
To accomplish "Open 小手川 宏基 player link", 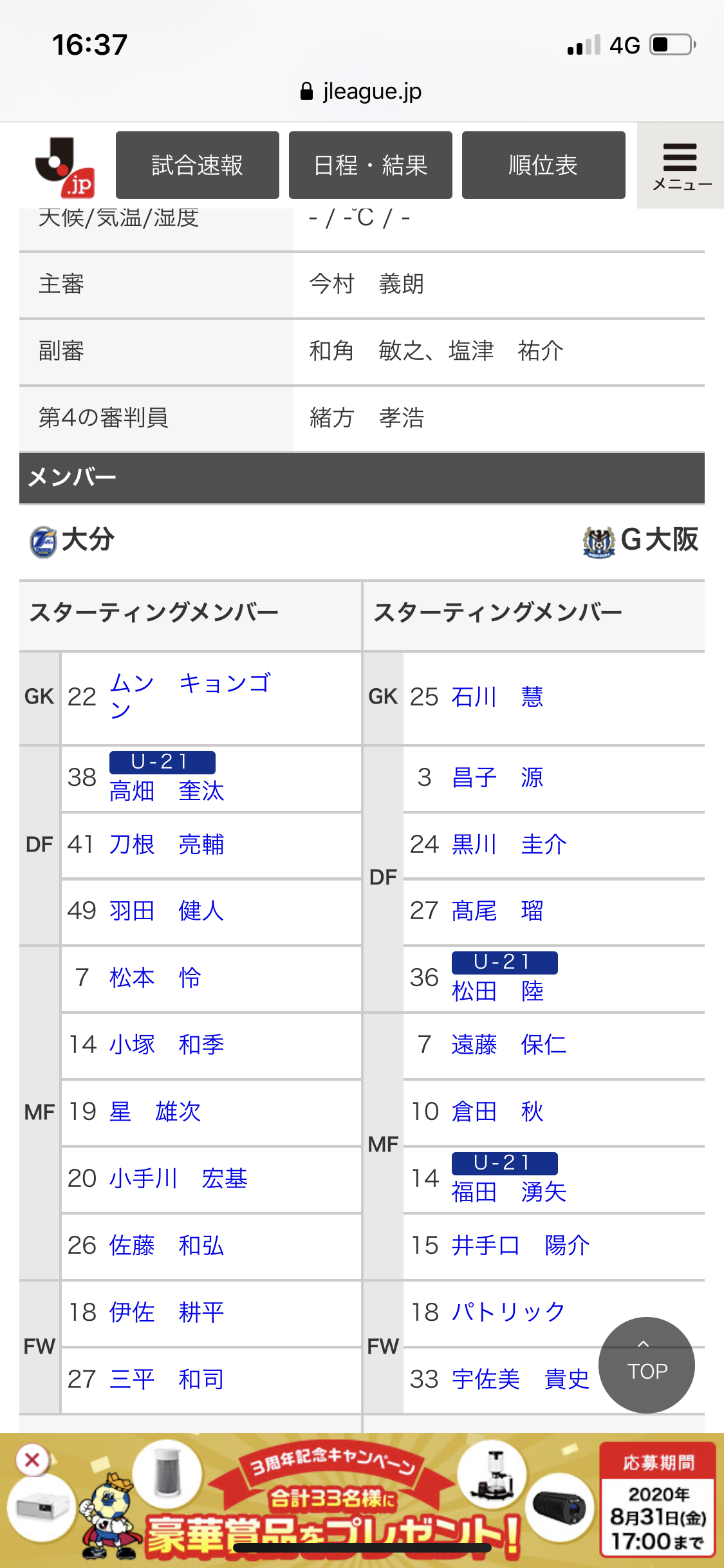I will click(178, 1179).
